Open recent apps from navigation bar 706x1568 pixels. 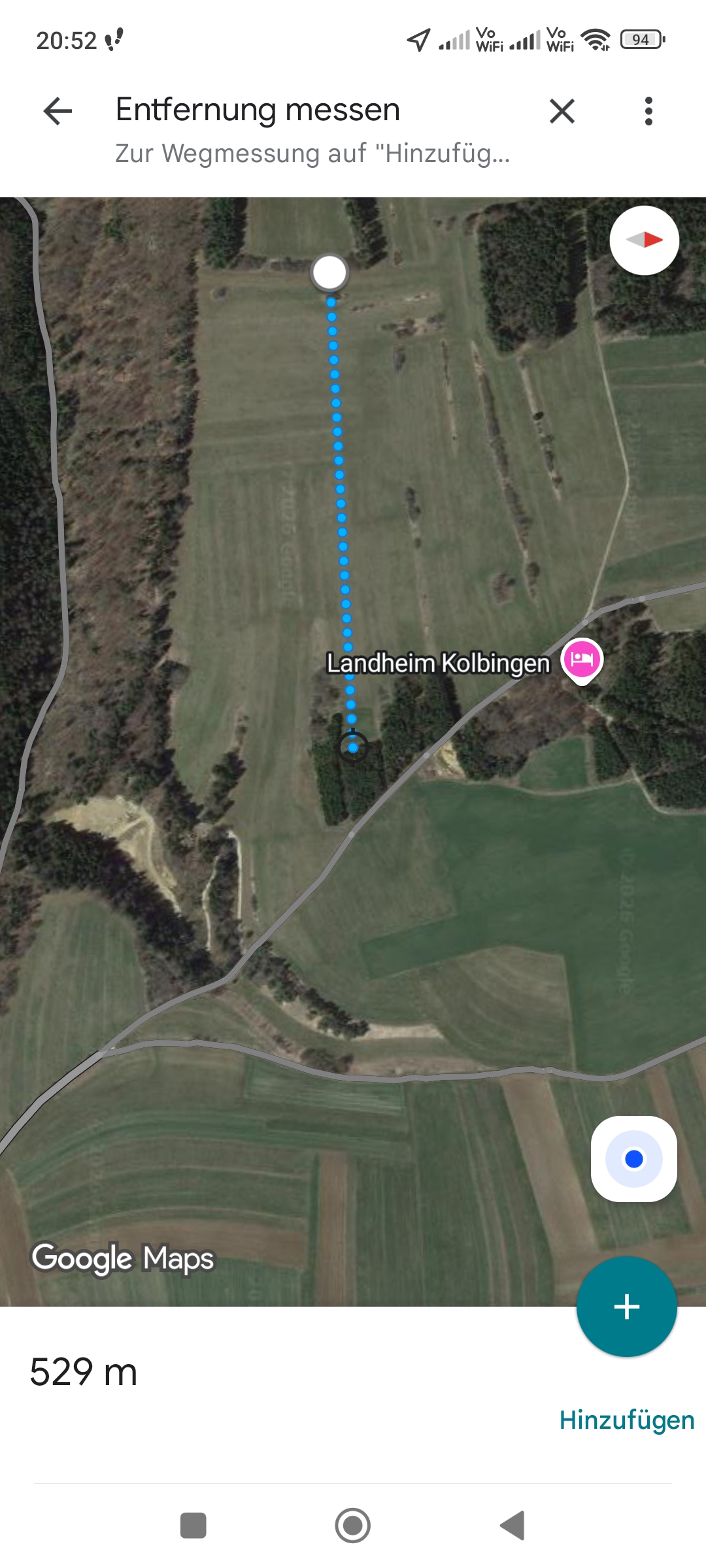[x=193, y=1526]
